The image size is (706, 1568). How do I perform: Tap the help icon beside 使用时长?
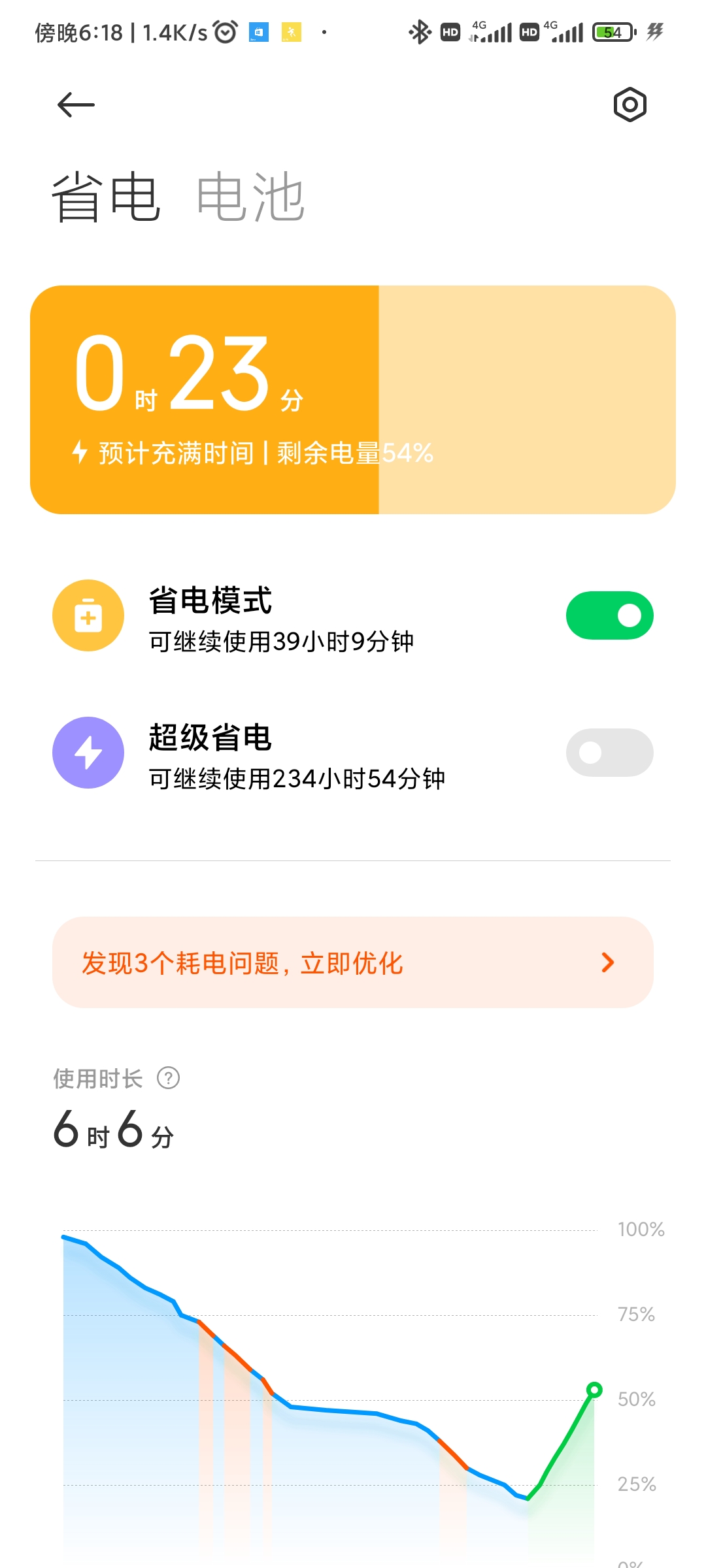[168, 1078]
